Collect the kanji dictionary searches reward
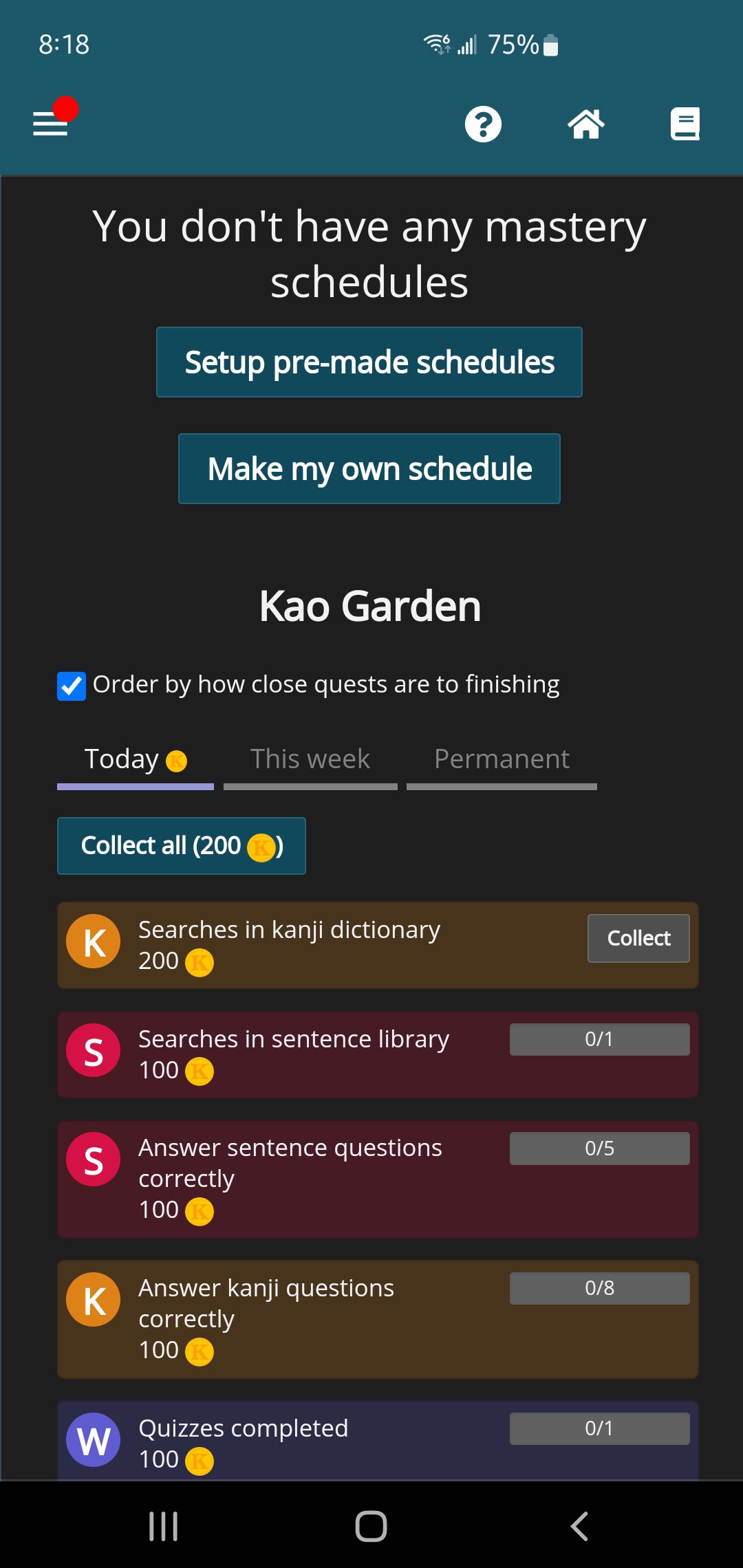Viewport: 743px width, 1568px height. click(x=638, y=938)
